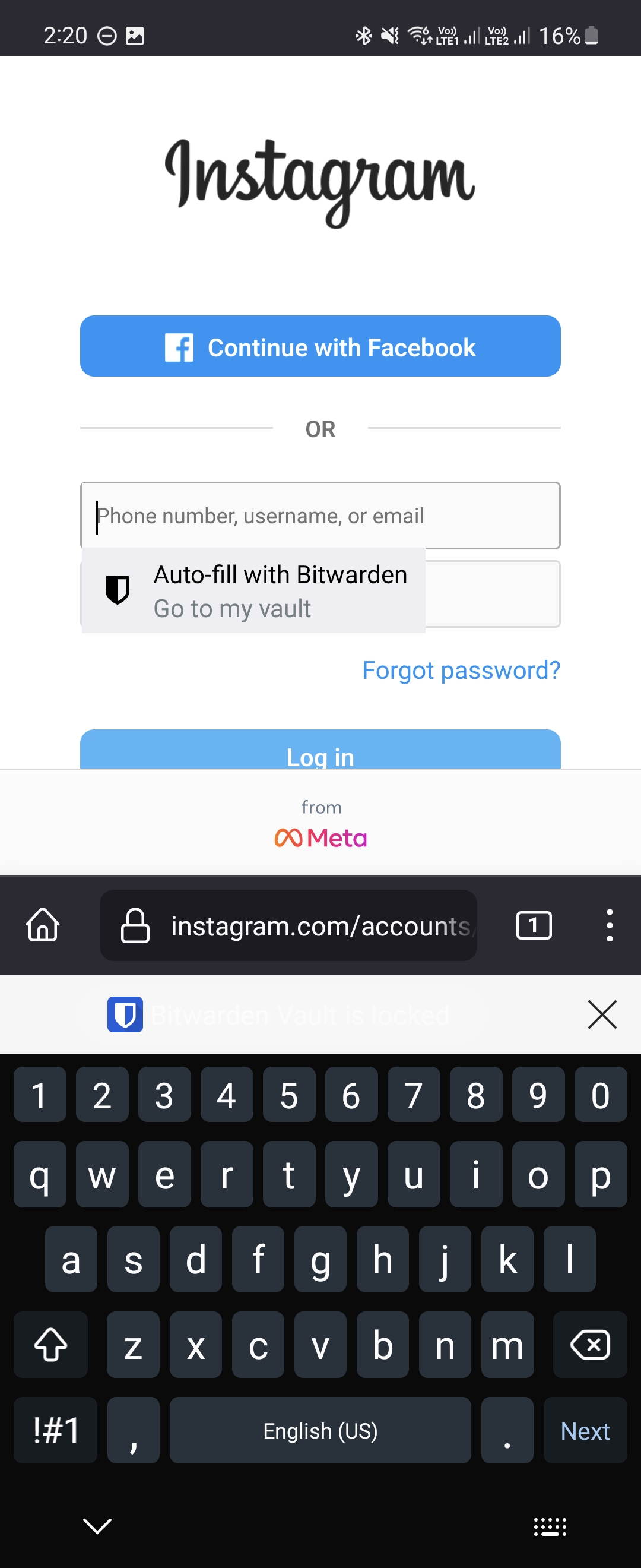Select Auto-fill with Bitwarden
The image size is (641, 1568).
tap(280, 574)
